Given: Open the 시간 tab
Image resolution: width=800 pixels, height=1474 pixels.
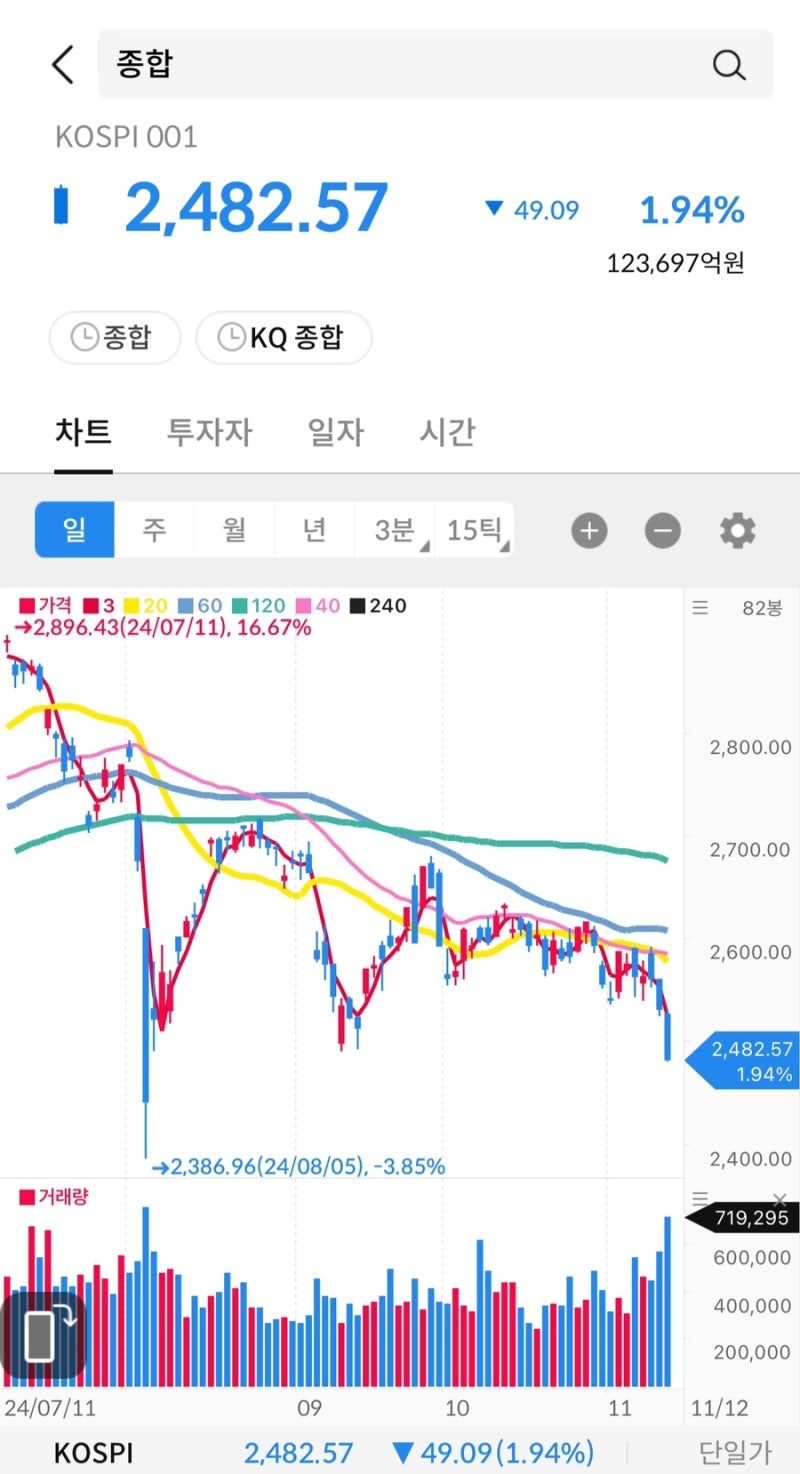Looking at the screenshot, I should coord(446,432).
